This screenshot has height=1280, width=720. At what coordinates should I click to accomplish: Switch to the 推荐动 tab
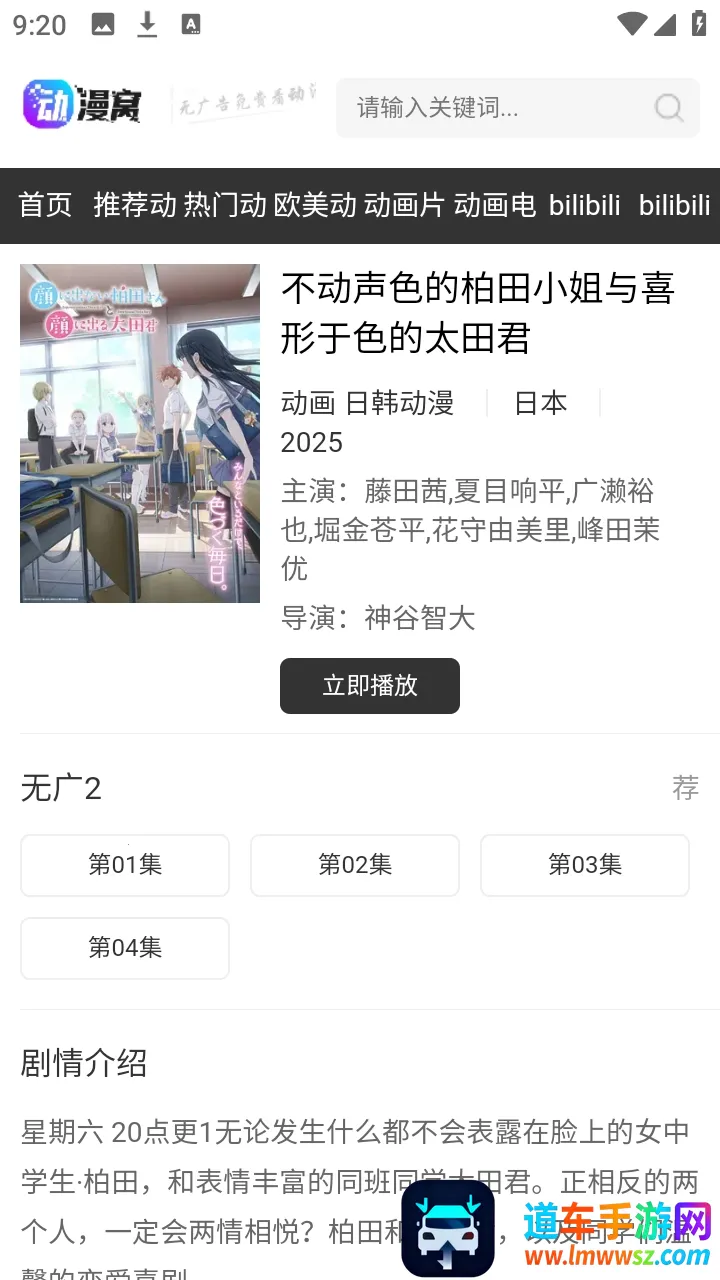pos(134,205)
